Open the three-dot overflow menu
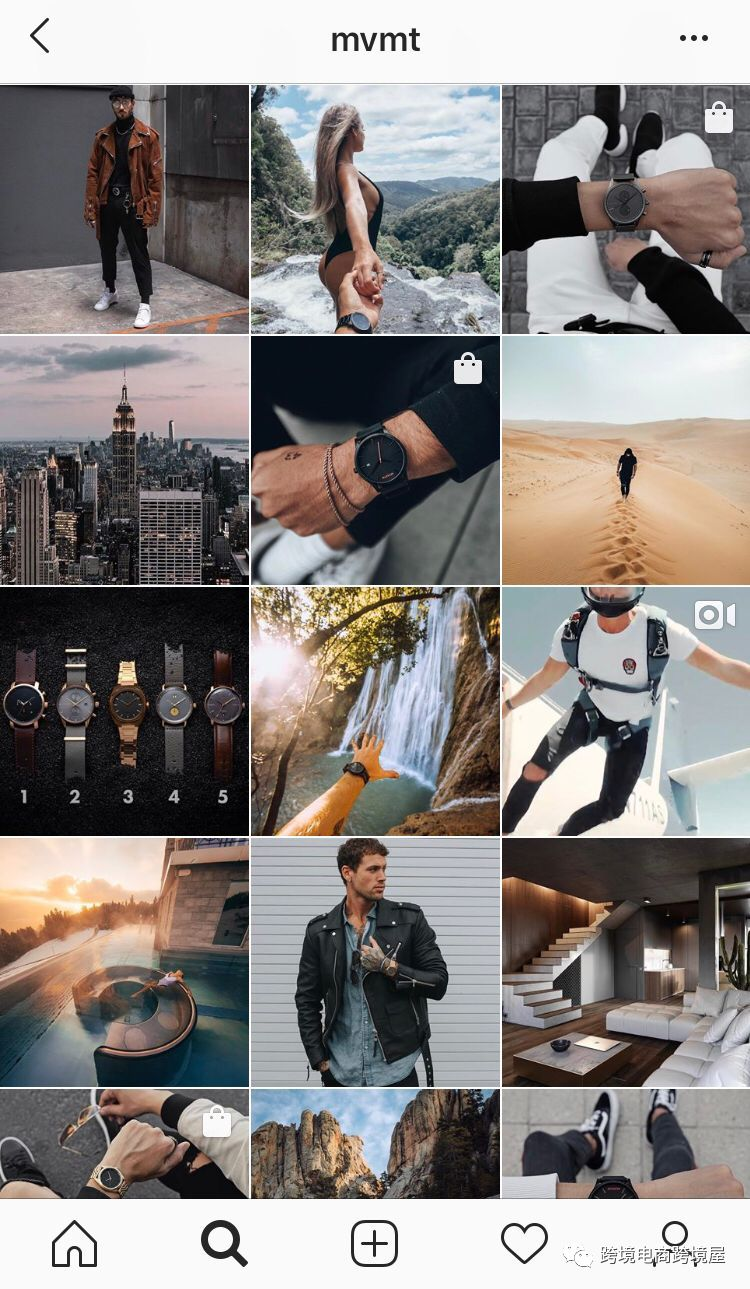 (693, 39)
